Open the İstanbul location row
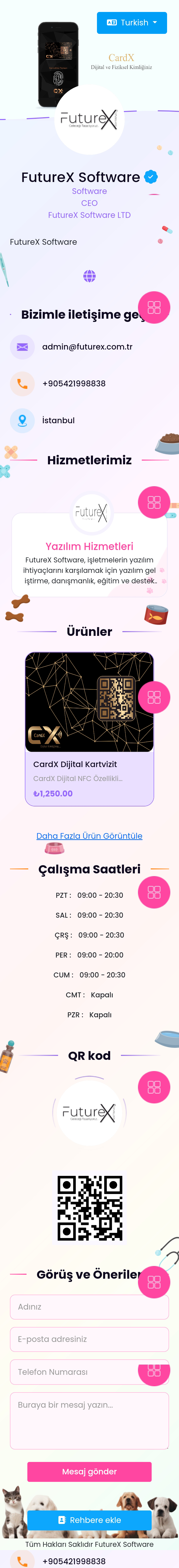 pos(58,420)
